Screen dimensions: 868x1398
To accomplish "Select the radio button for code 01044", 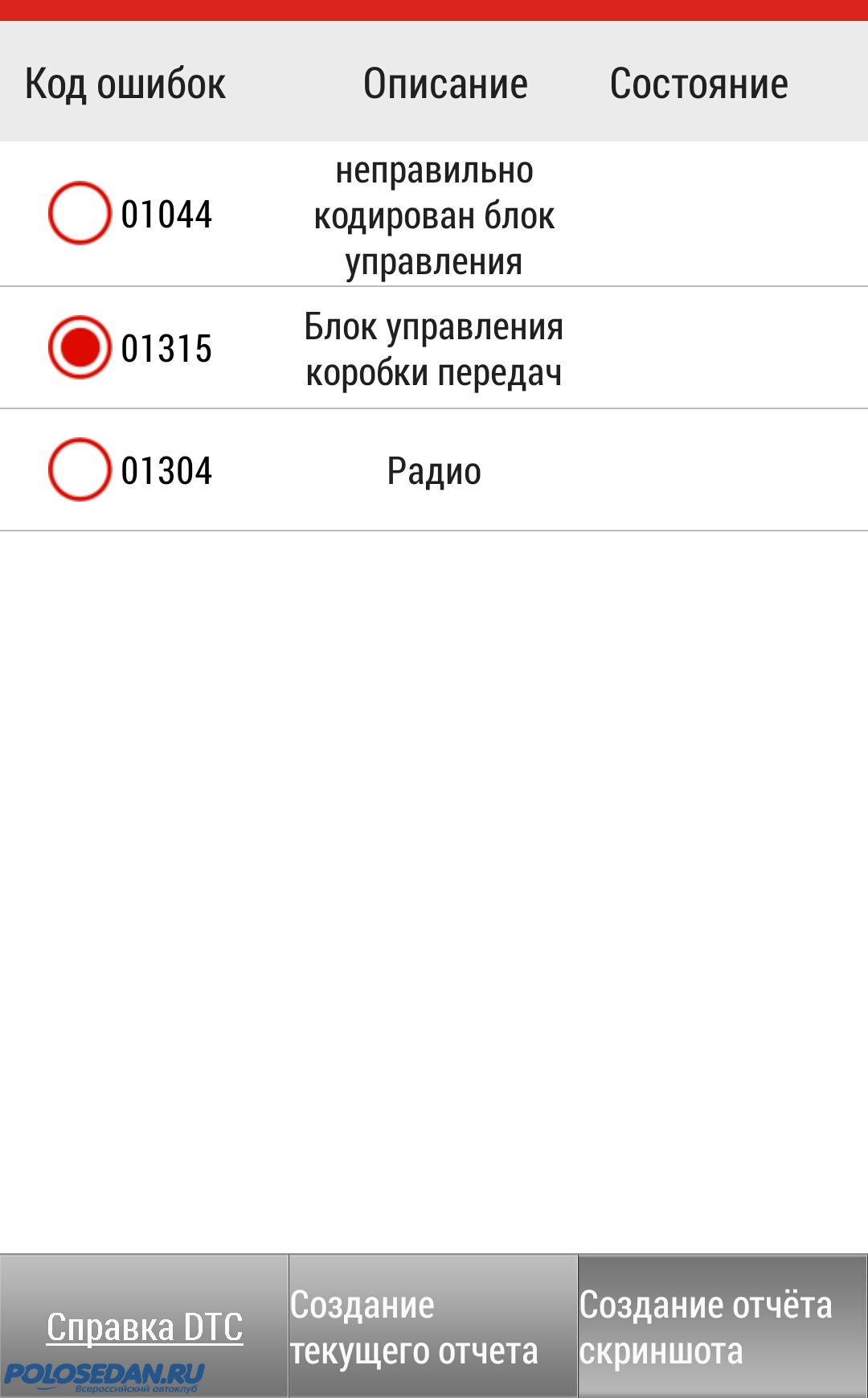I will coord(79,213).
